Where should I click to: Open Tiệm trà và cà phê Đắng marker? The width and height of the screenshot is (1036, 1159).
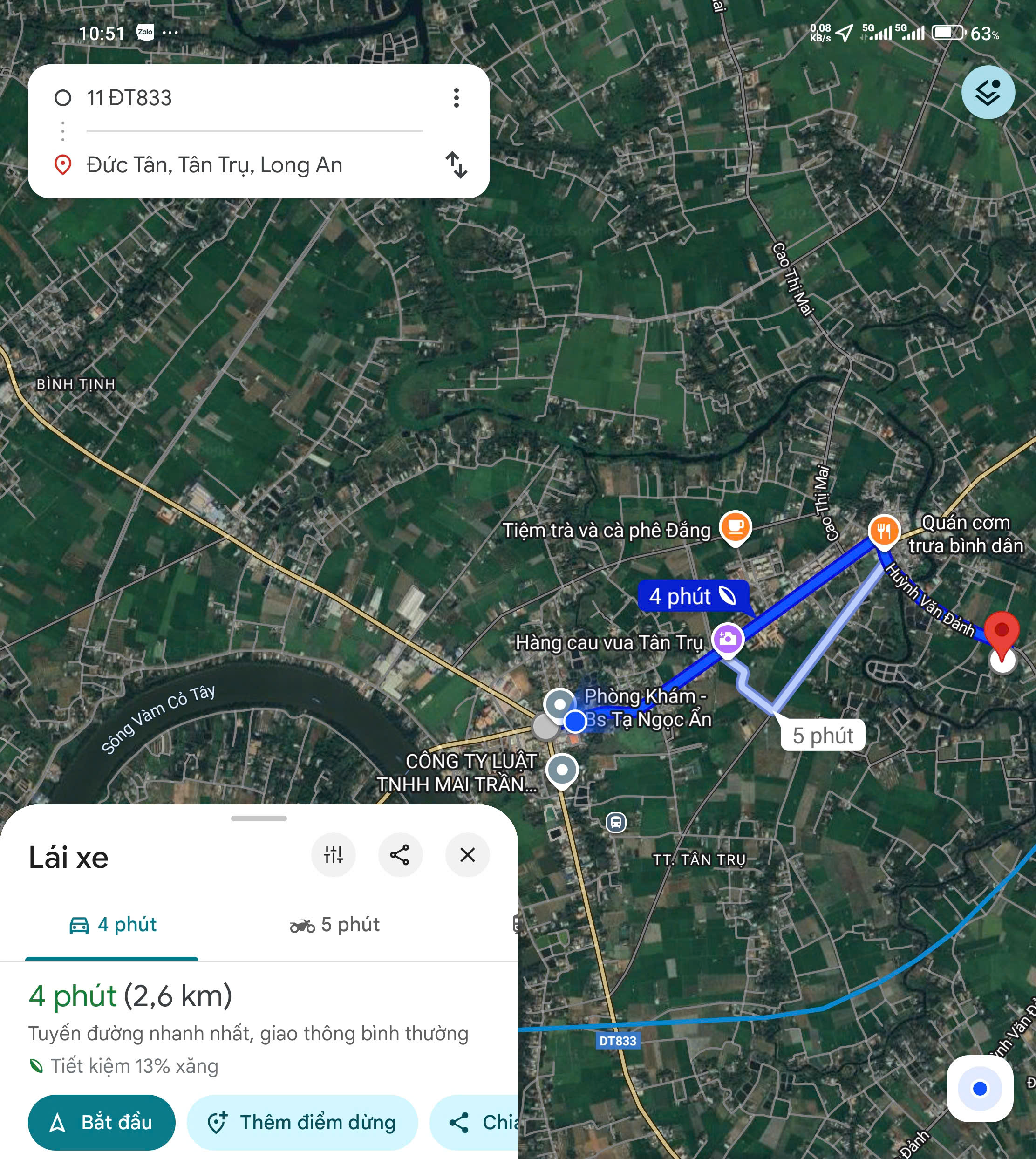(x=735, y=528)
